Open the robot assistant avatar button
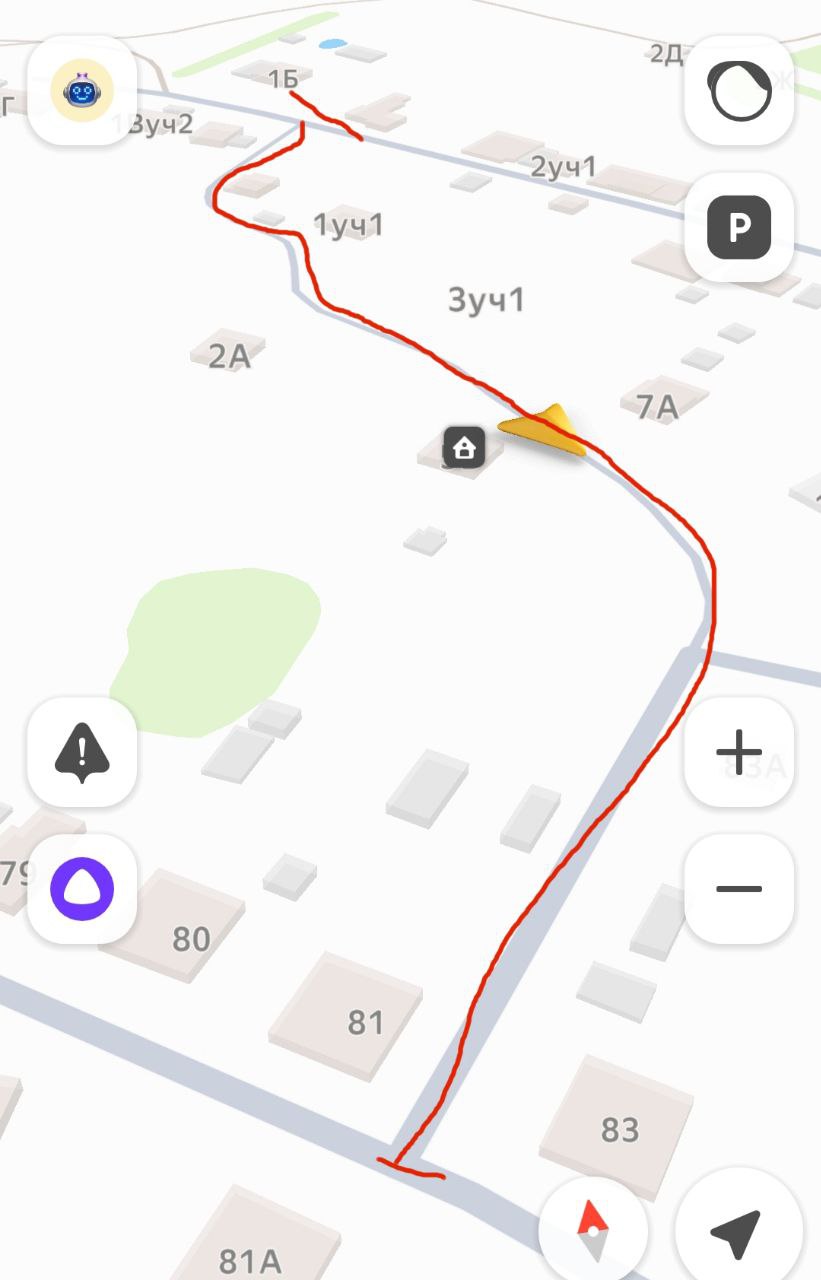This screenshot has height=1280, width=821. click(82, 92)
